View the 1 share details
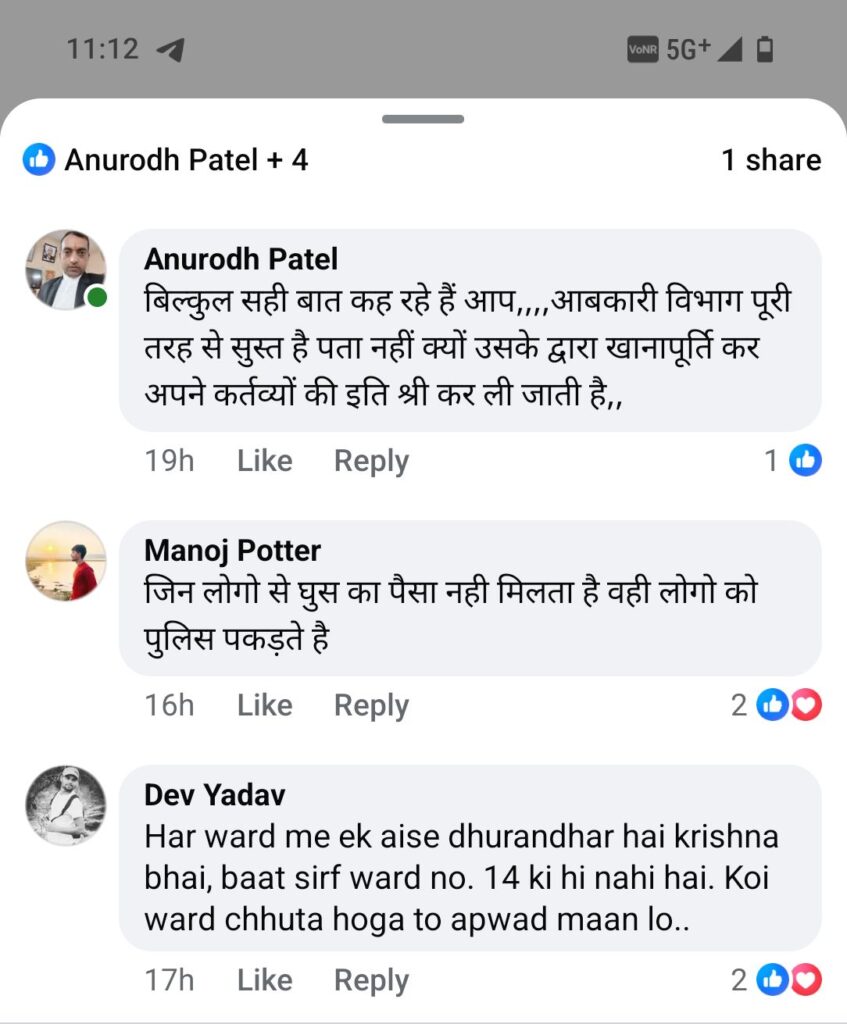The image size is (847, 1024). pos(770,160)
